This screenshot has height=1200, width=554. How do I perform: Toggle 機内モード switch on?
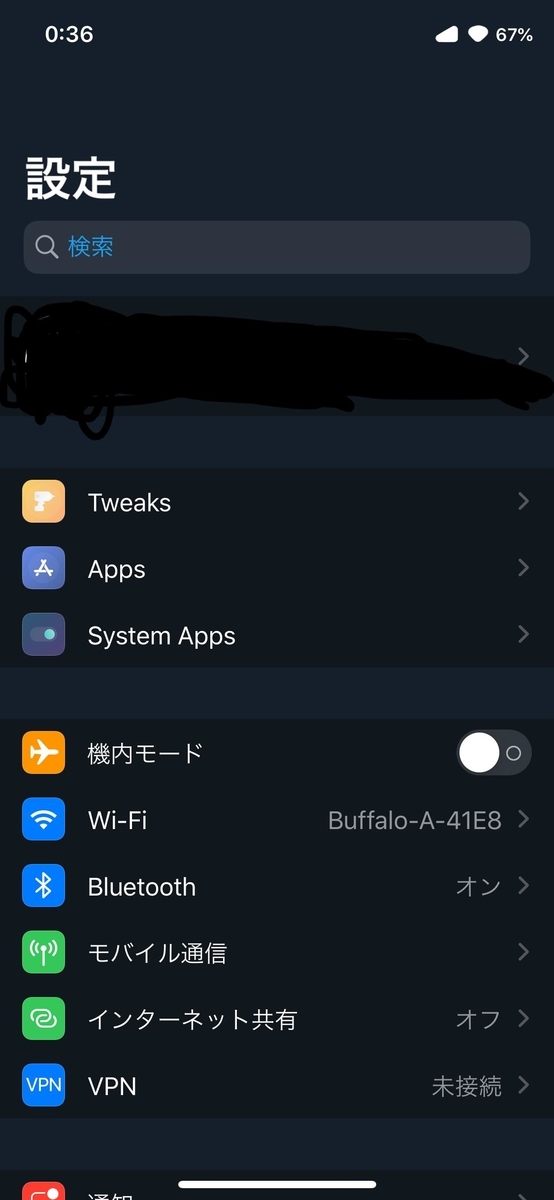[494, 753]
